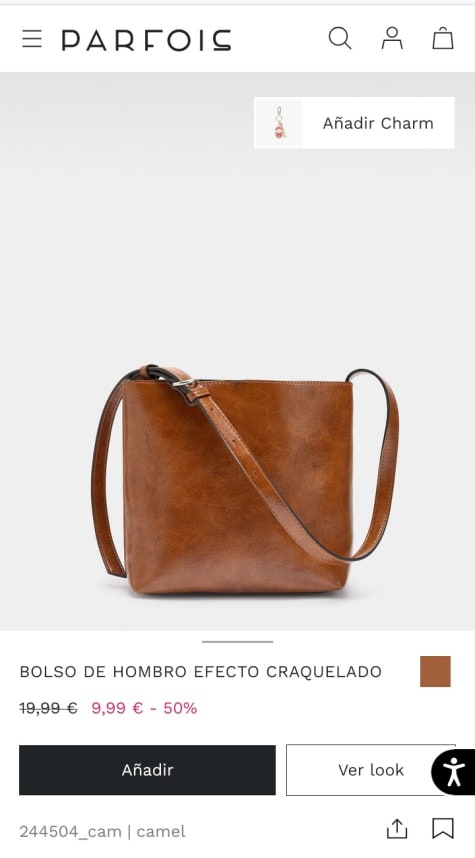The width and height of the screenshot is (475, 858).
Task: Select the camel color swatch
Action: tap(435, 671)
